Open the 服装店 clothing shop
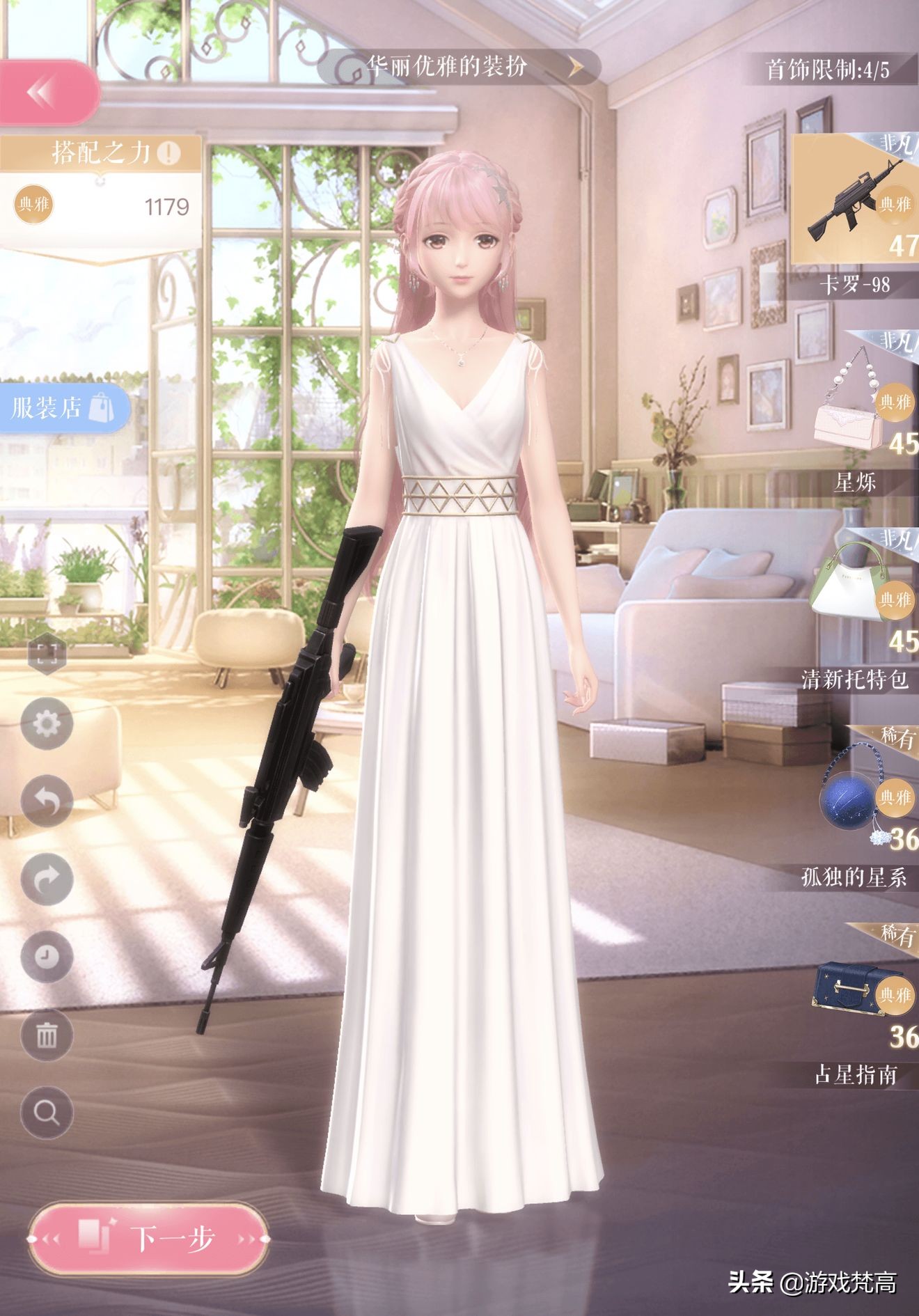 tap(63, 408)
